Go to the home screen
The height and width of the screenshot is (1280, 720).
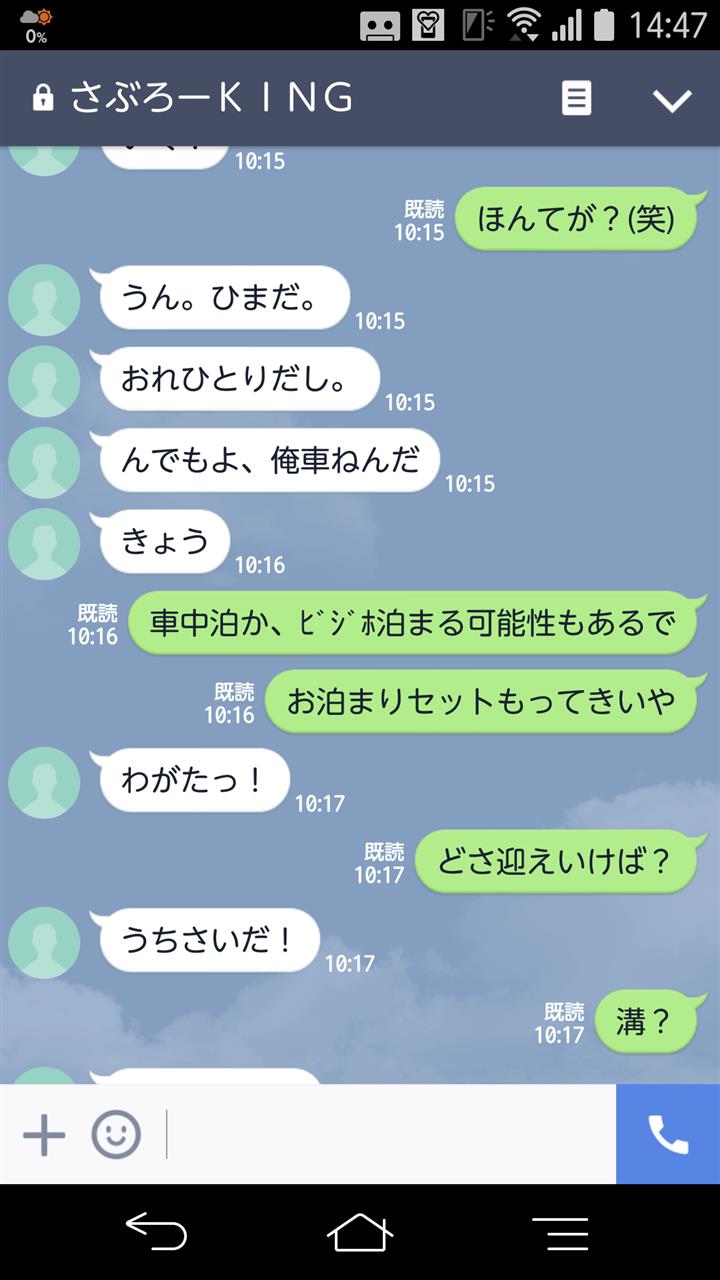click(360, 1231)
